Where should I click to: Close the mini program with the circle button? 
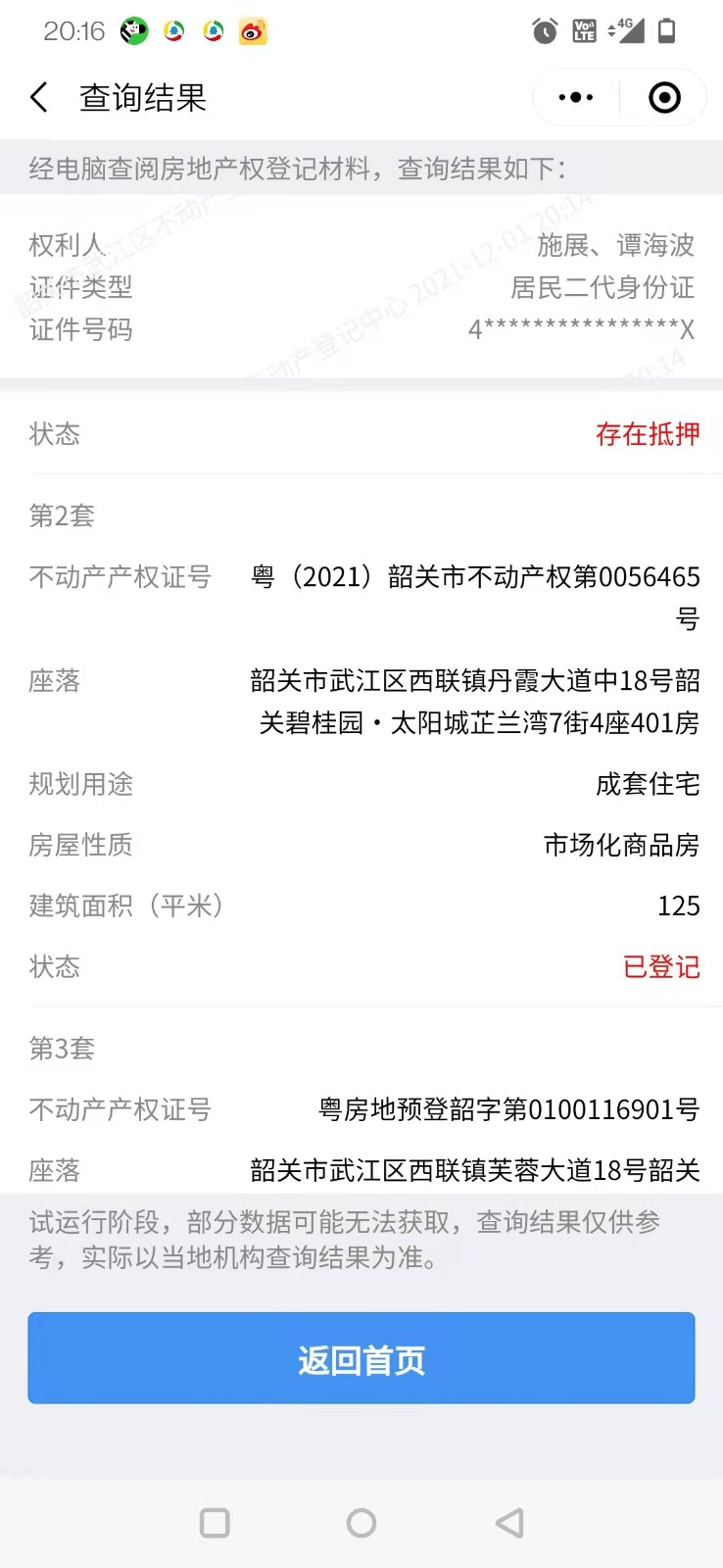664,97
